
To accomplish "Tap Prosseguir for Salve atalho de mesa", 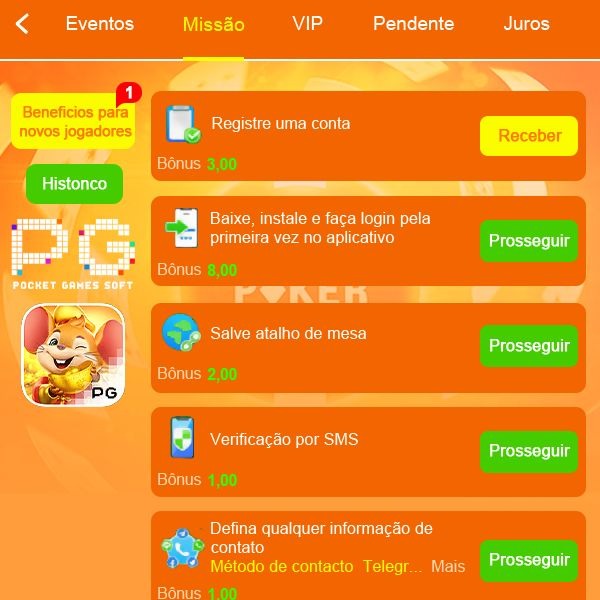I will 529,346.
